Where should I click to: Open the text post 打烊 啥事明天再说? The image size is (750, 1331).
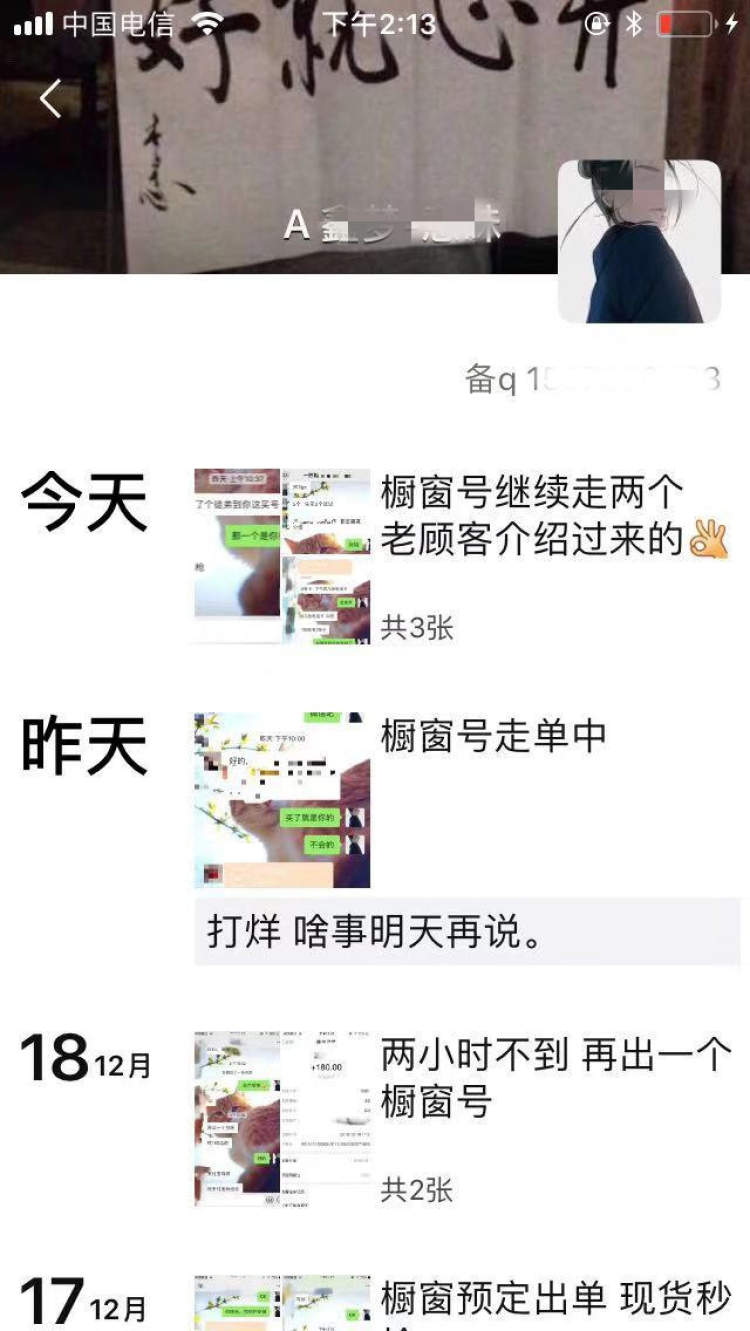click(467, 932)
